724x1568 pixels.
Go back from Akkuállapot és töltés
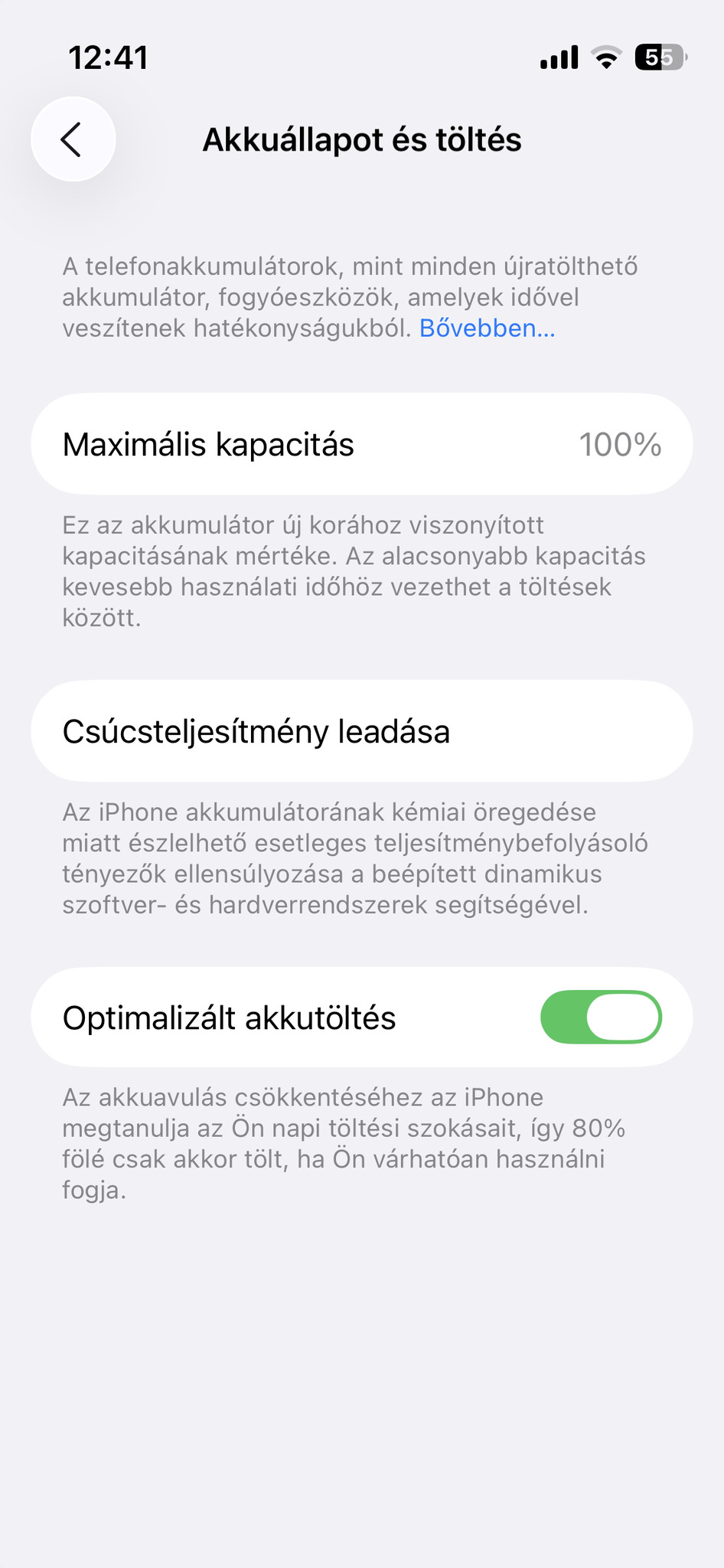click(x=73, y=139)
